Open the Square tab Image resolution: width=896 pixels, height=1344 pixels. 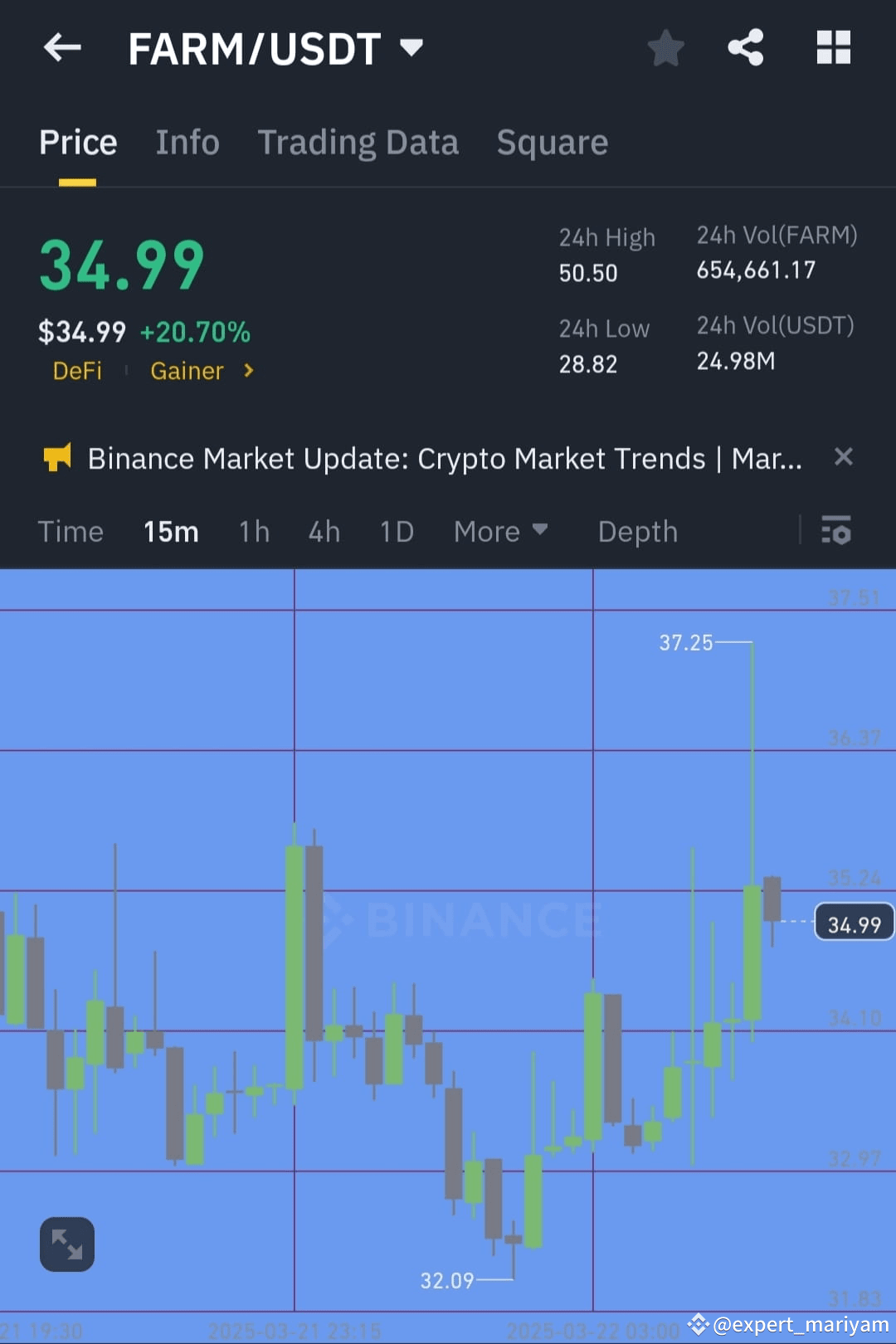(x=552, y=142)
